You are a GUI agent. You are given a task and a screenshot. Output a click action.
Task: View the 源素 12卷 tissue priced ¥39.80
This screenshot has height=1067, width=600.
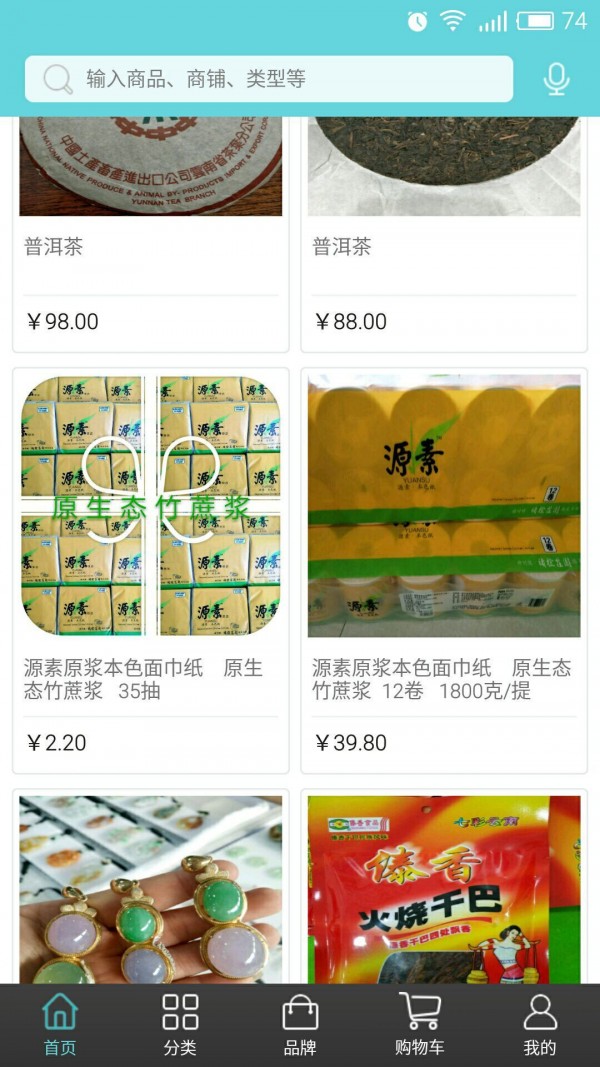coord(443,570)
